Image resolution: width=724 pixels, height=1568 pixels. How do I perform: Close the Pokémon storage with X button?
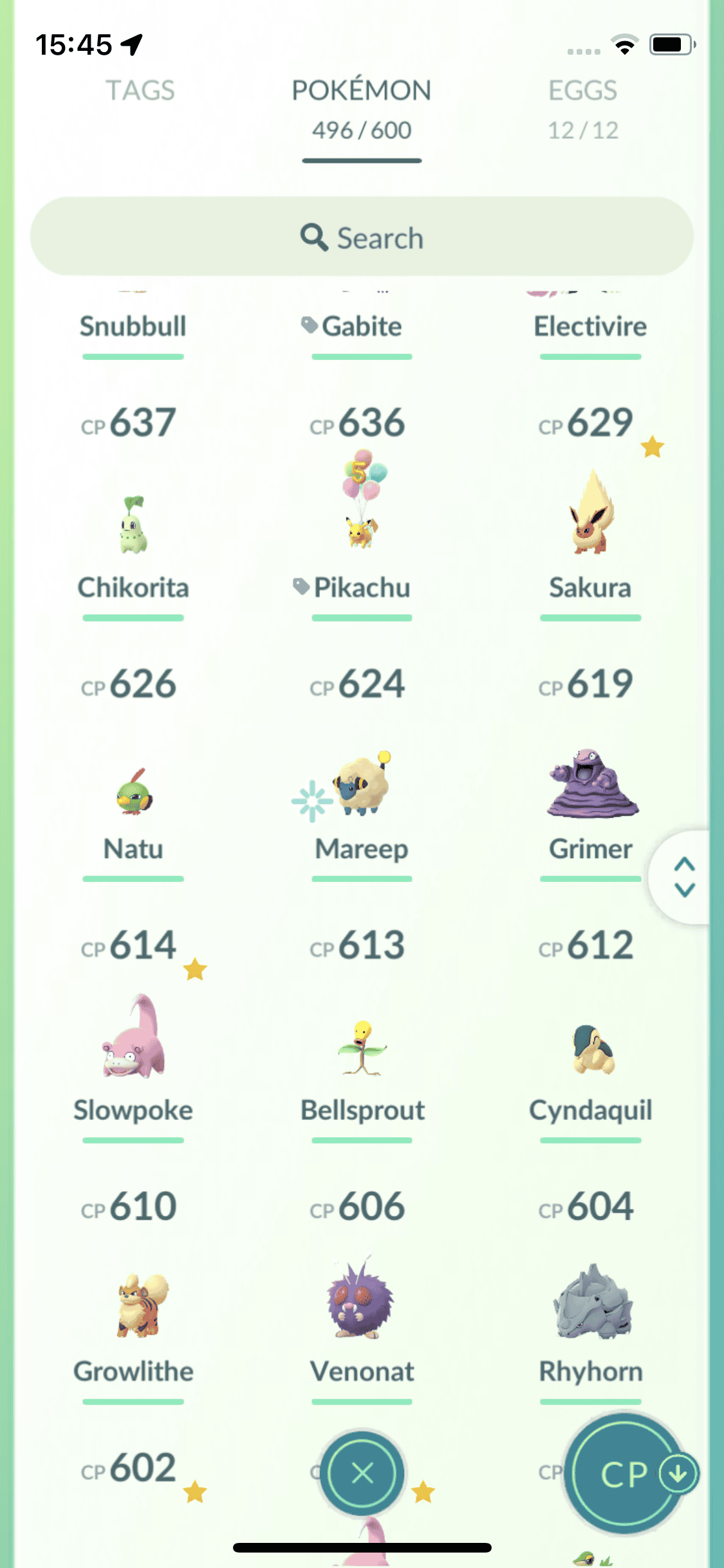click(x=362, y=1473)
